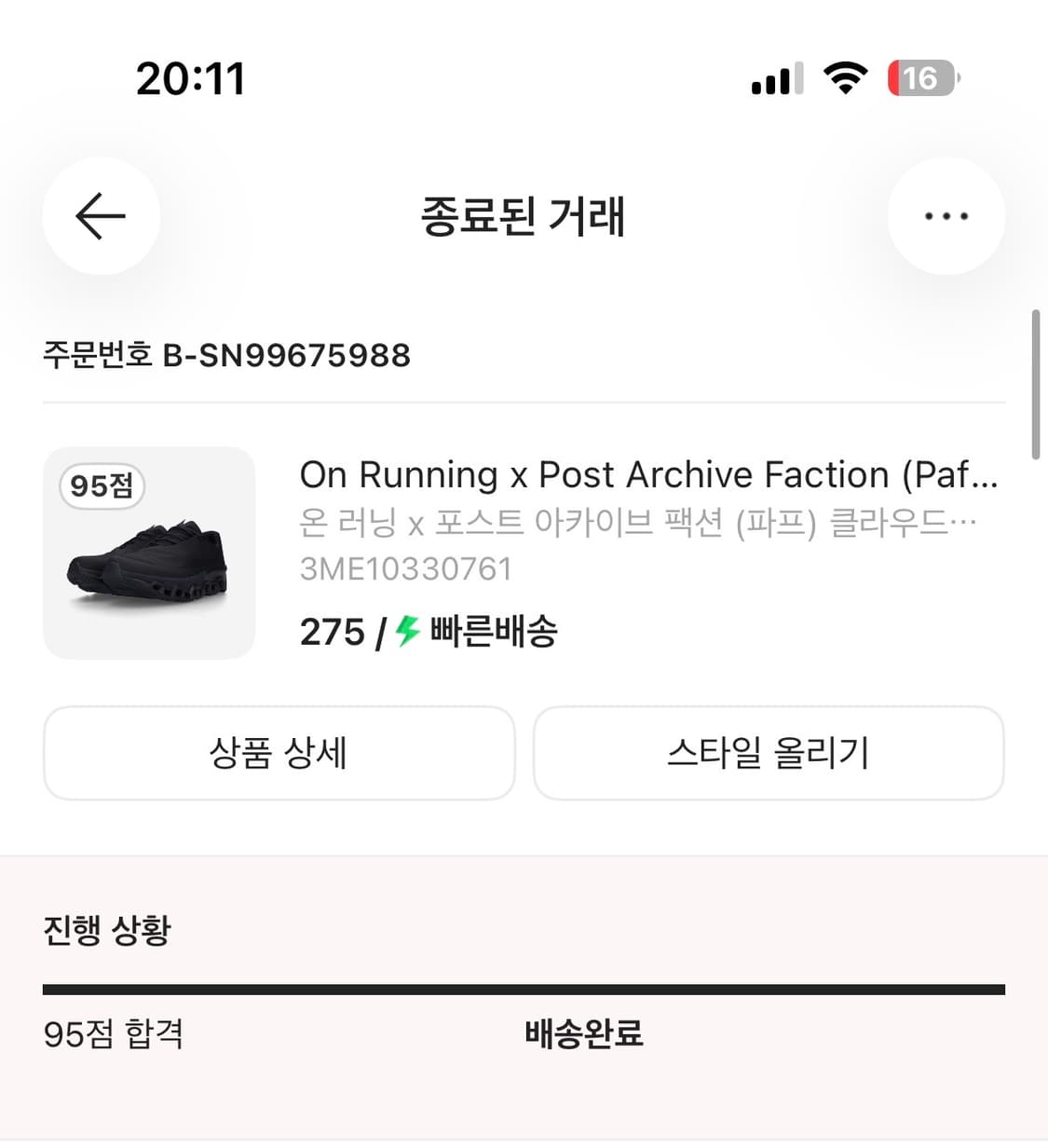
Task: Tap the Wi-Fi status icon
Action: 844,78
